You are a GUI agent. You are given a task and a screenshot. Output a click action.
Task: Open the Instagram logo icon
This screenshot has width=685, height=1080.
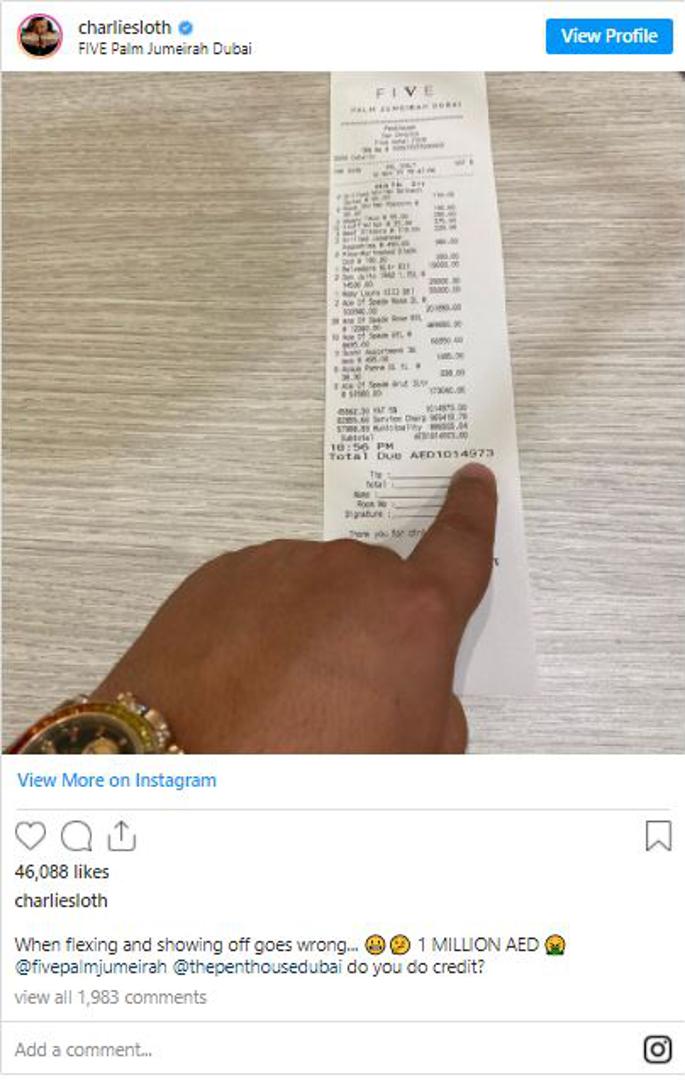657,1049
